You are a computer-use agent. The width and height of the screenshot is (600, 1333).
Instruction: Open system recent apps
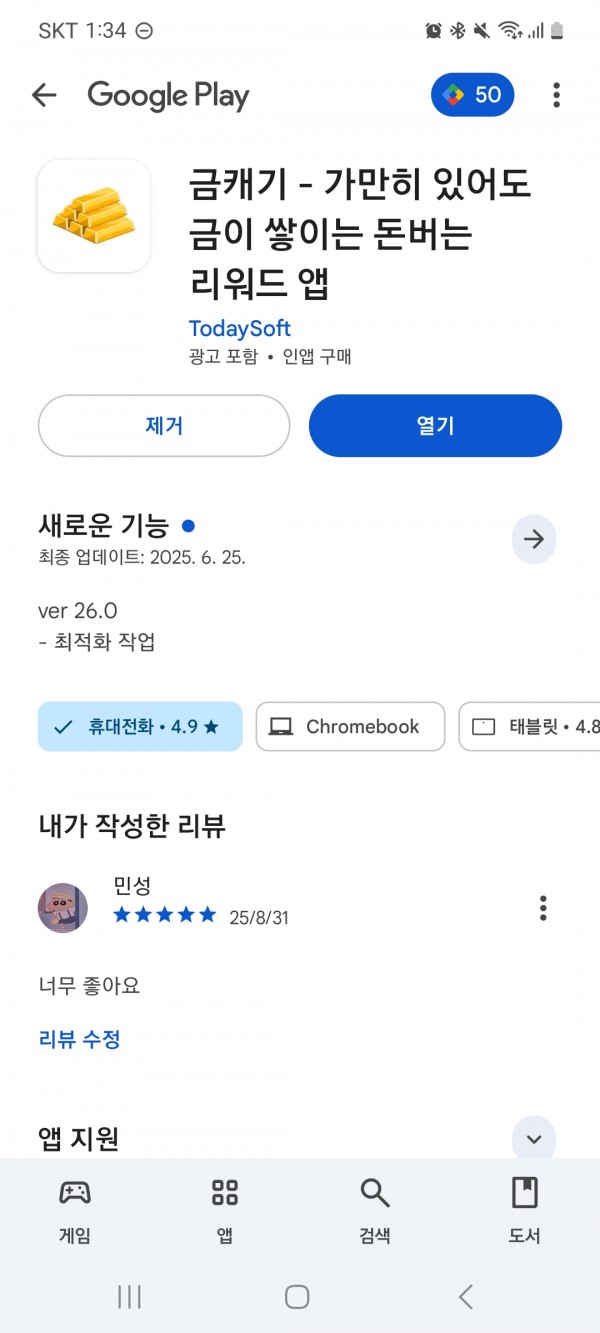click(x=129, y=1297)
